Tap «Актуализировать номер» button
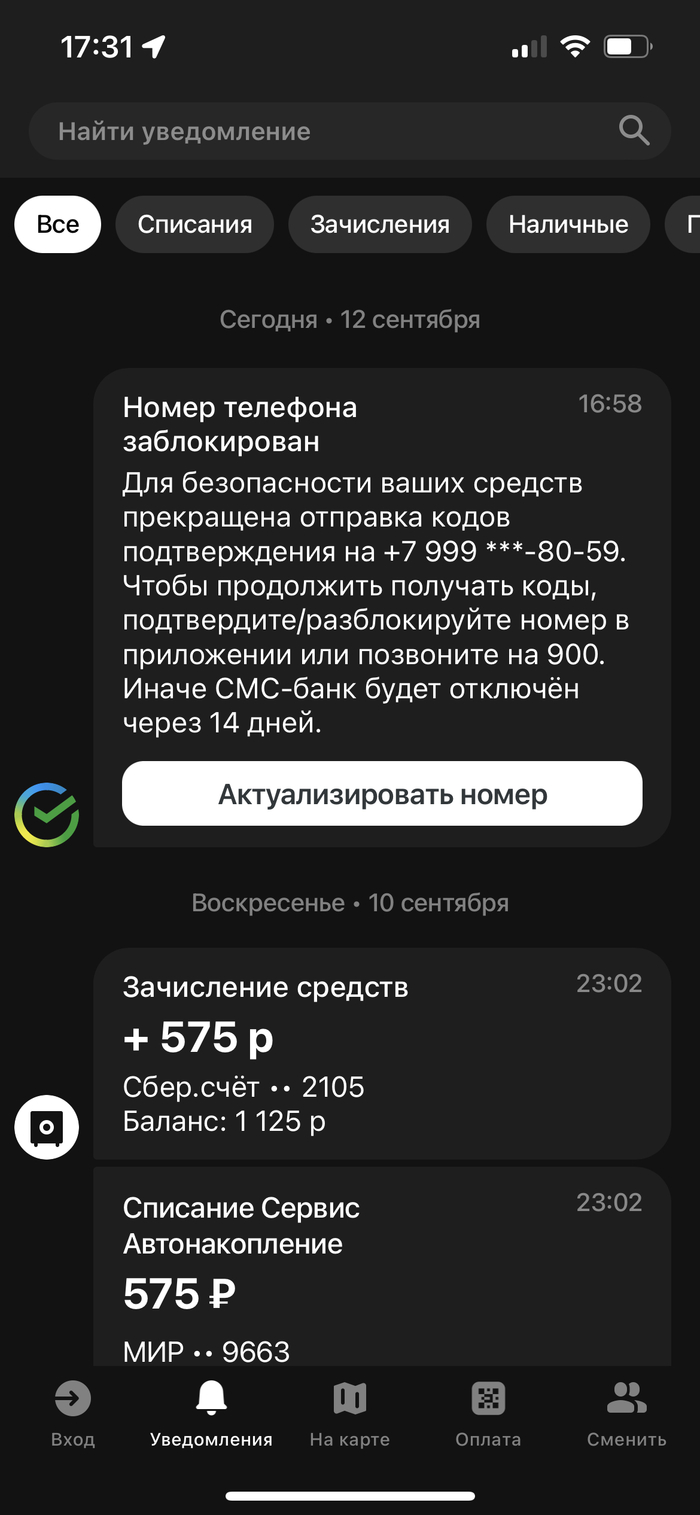This screenshot has height=1515, width=700. (x=382, y=794)
